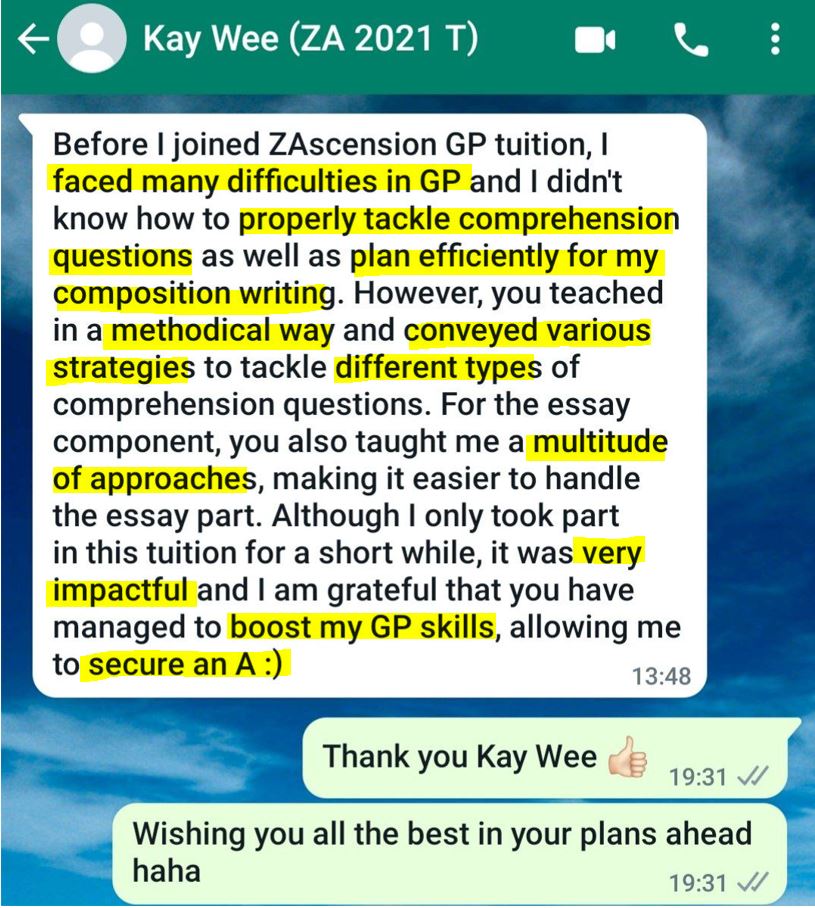Start a voice call with Kay Wee

pos(691,41)
